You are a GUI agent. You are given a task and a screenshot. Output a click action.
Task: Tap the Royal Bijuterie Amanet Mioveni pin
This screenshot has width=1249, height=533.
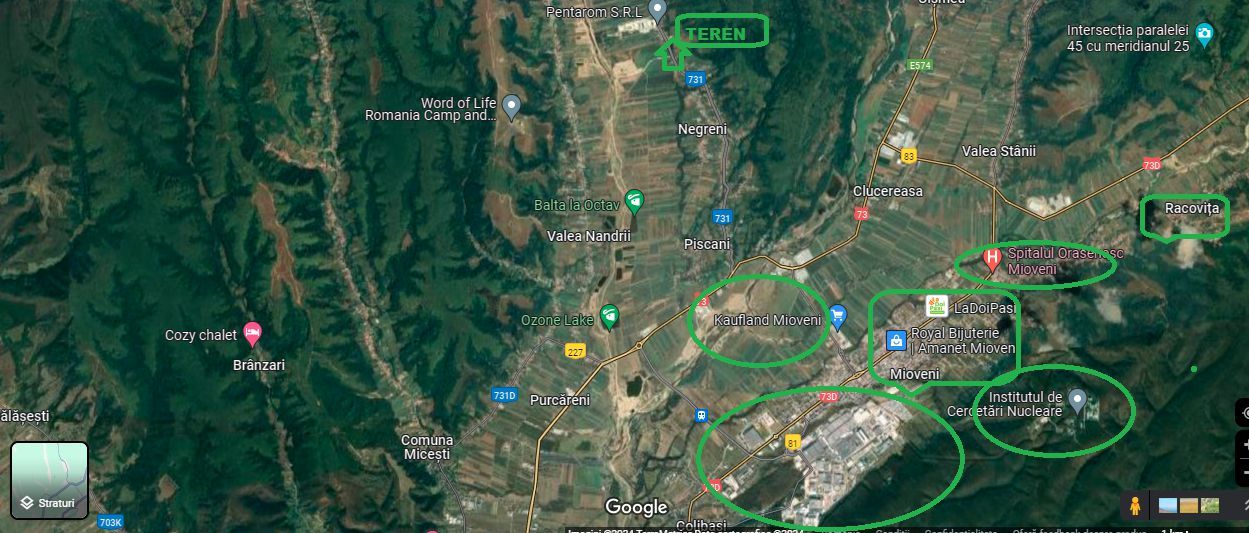click(897, 341)
